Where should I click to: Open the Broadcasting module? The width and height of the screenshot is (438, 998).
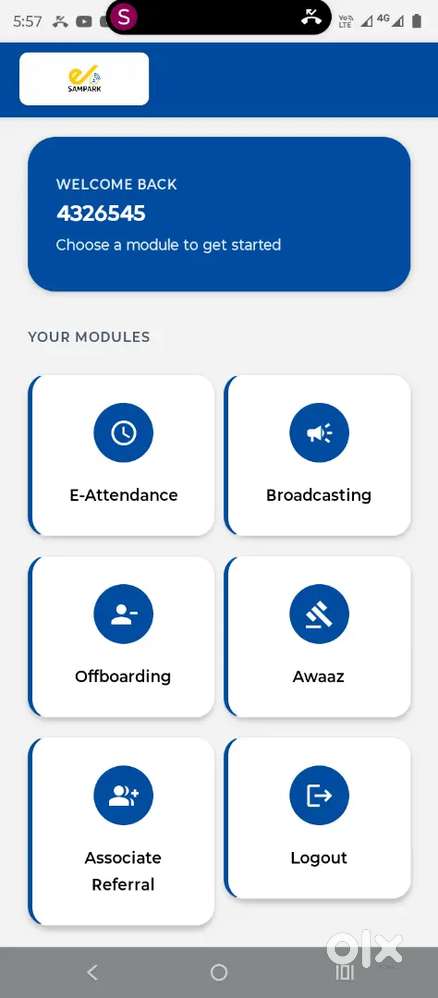click(318, 455)
